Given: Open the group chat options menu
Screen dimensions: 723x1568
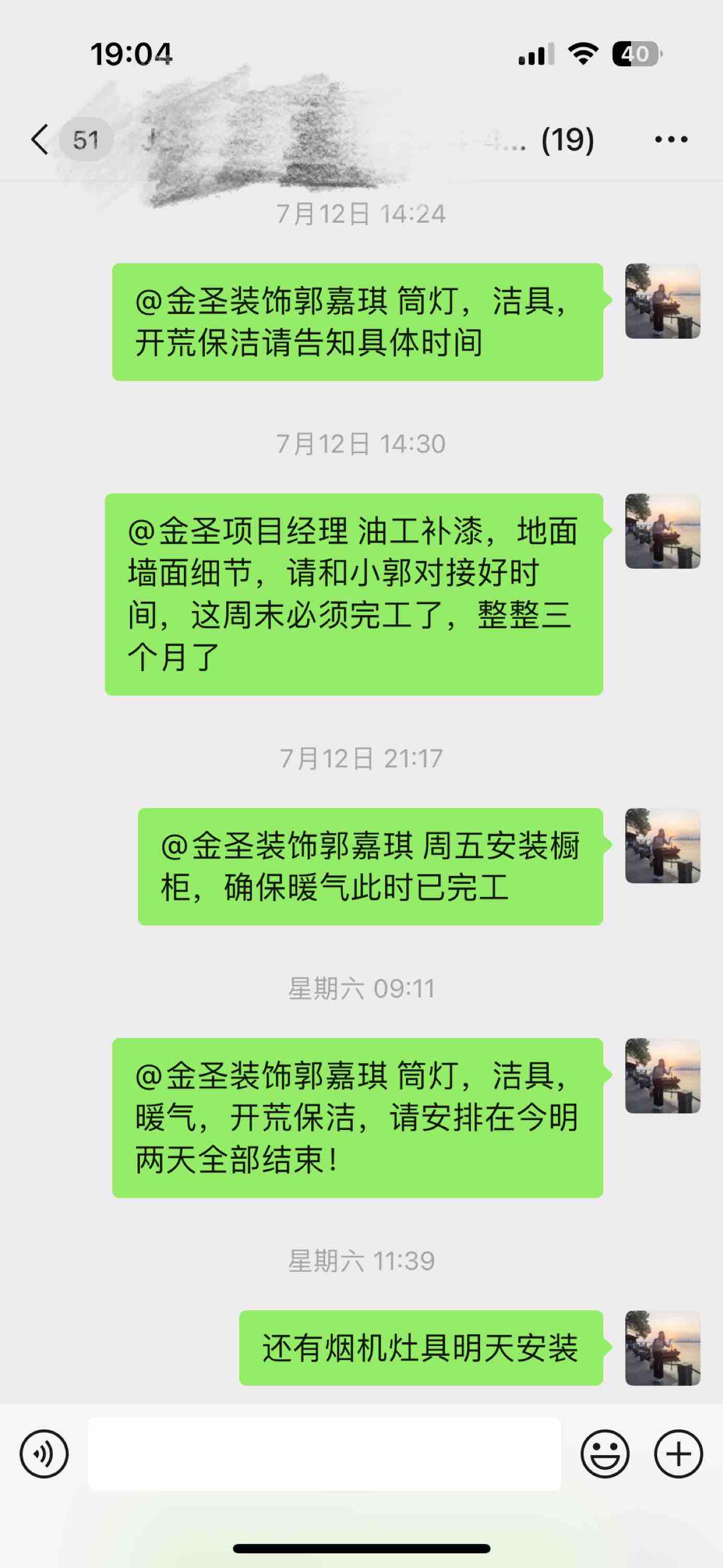Looking at the screenshot, I should click(671, 140).
